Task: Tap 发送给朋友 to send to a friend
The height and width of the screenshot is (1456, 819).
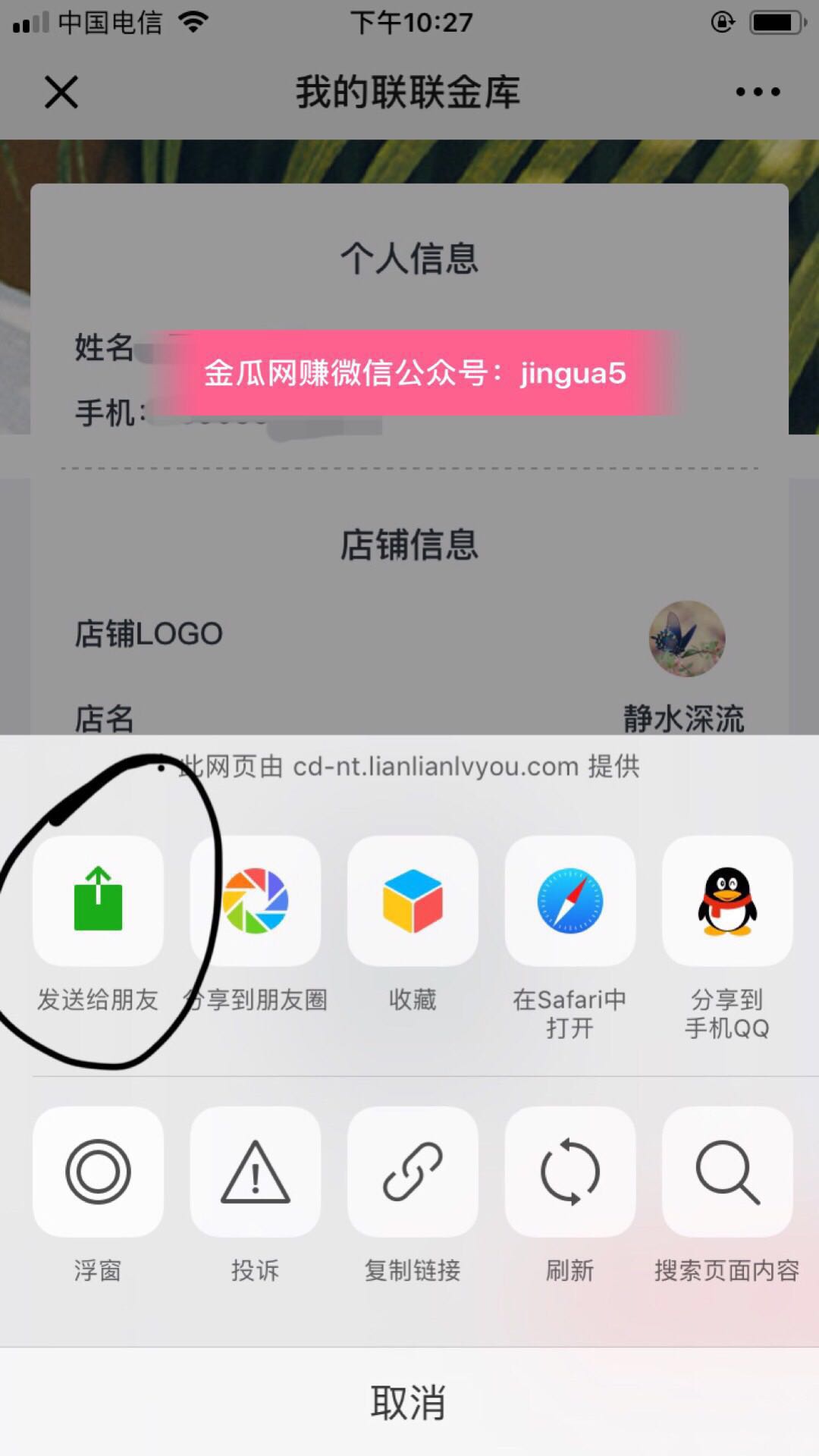Action: tap(98, 901)
